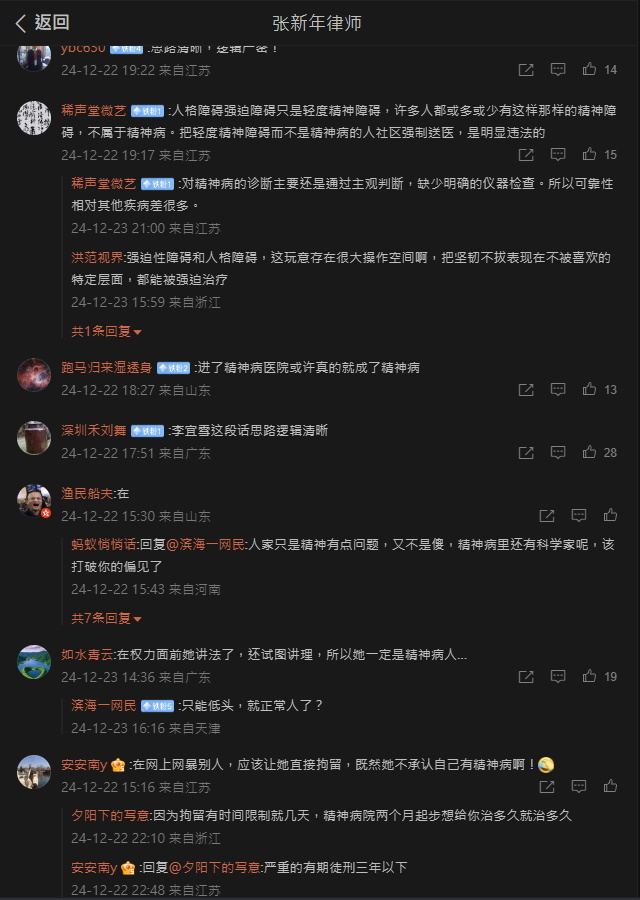Open 安安南y's profile avatar
This screenshot has width=640, height=900.
pyautogui.click(x=34, y=772)
